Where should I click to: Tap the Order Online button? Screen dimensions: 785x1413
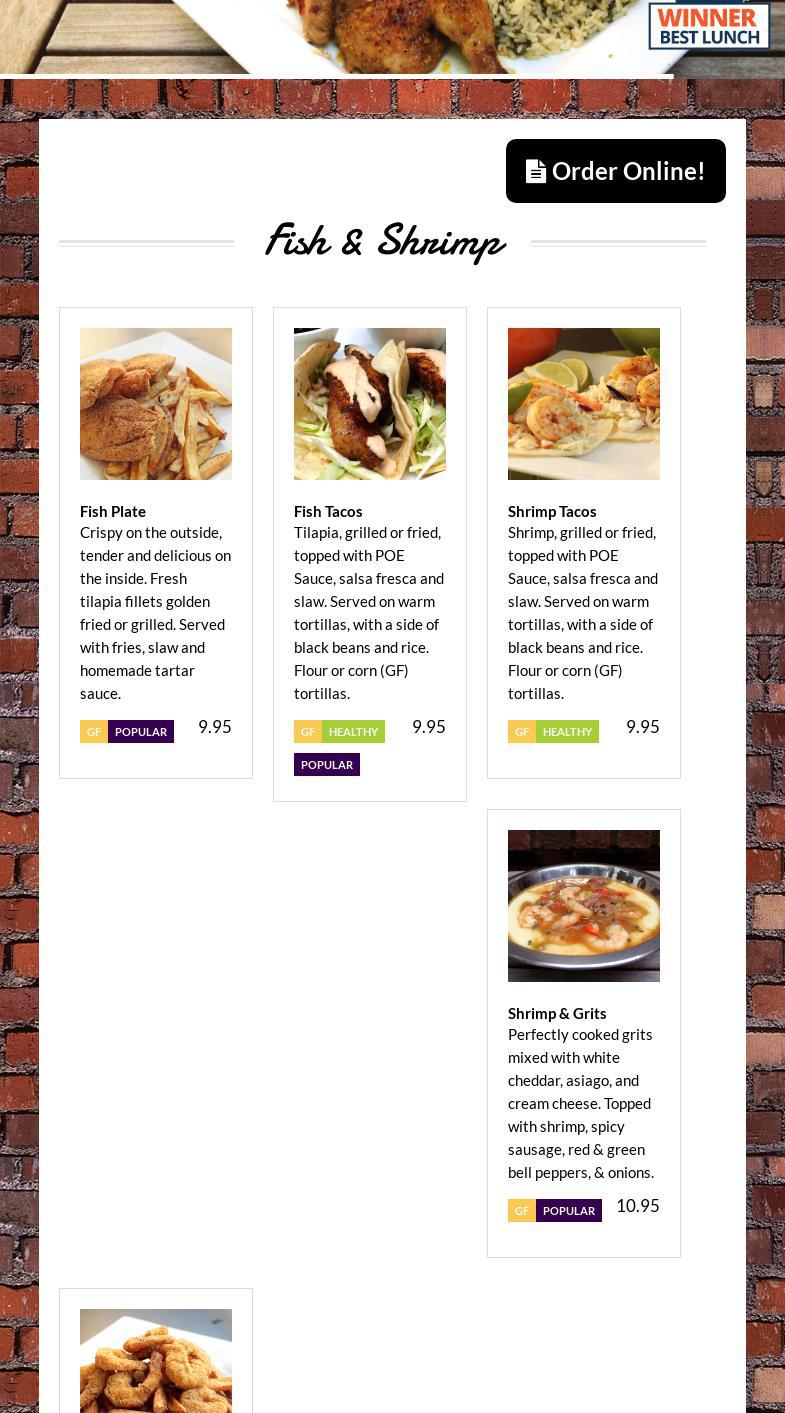point(615,171)
